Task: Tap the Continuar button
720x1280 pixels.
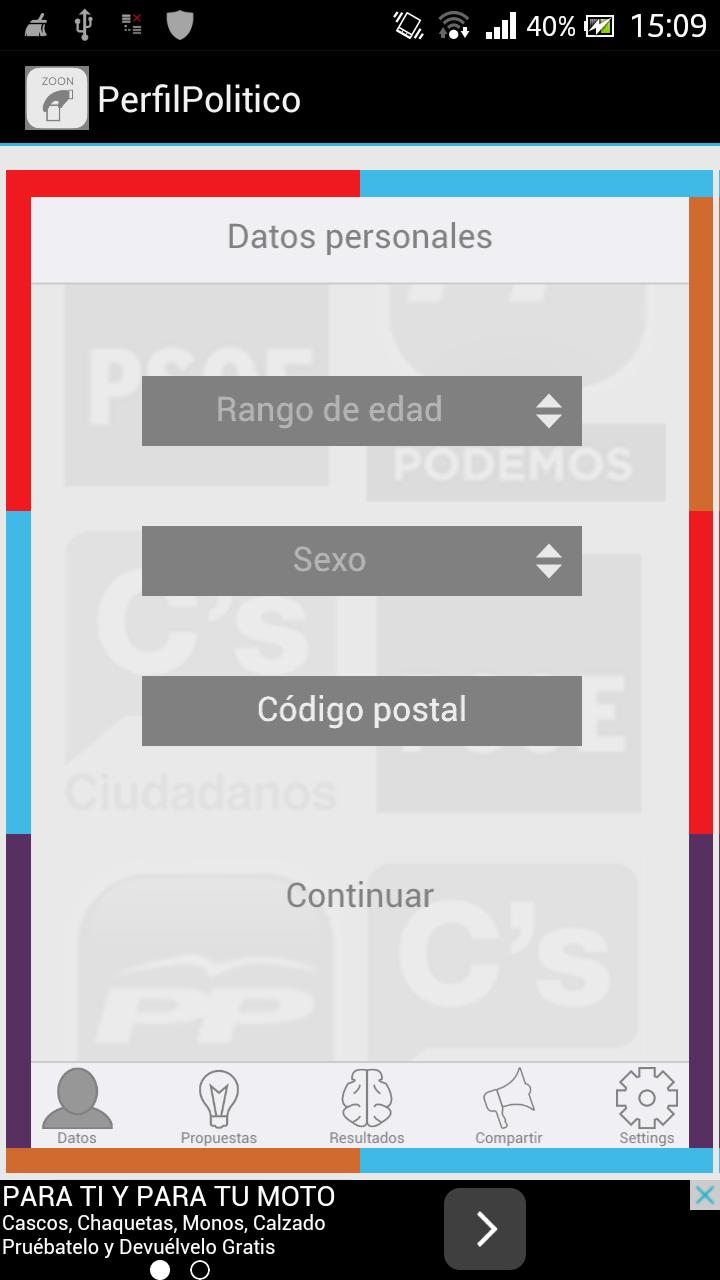Action: pos(360,895)
